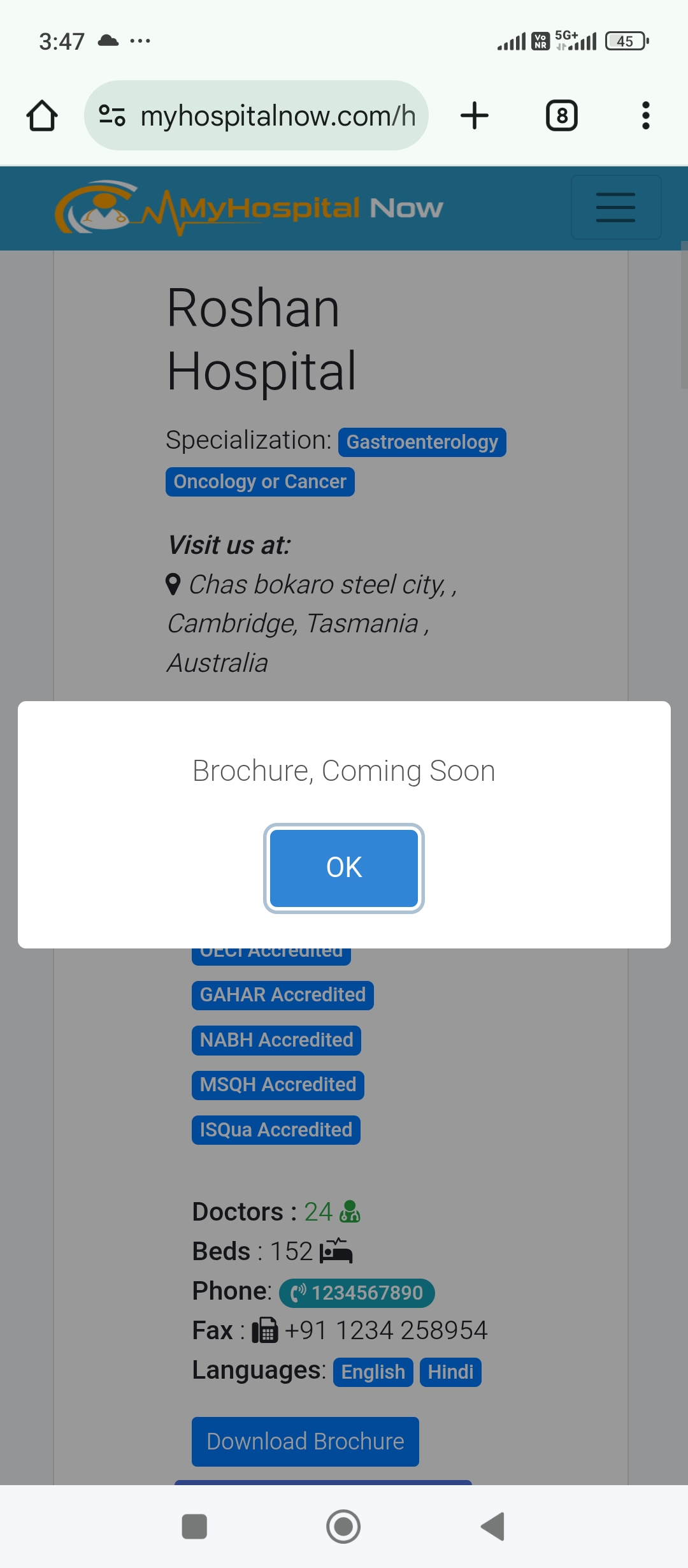This screenshot has width=688, height=1568.
Task: Open the site hamburger menu
Action: pos(616,207)
